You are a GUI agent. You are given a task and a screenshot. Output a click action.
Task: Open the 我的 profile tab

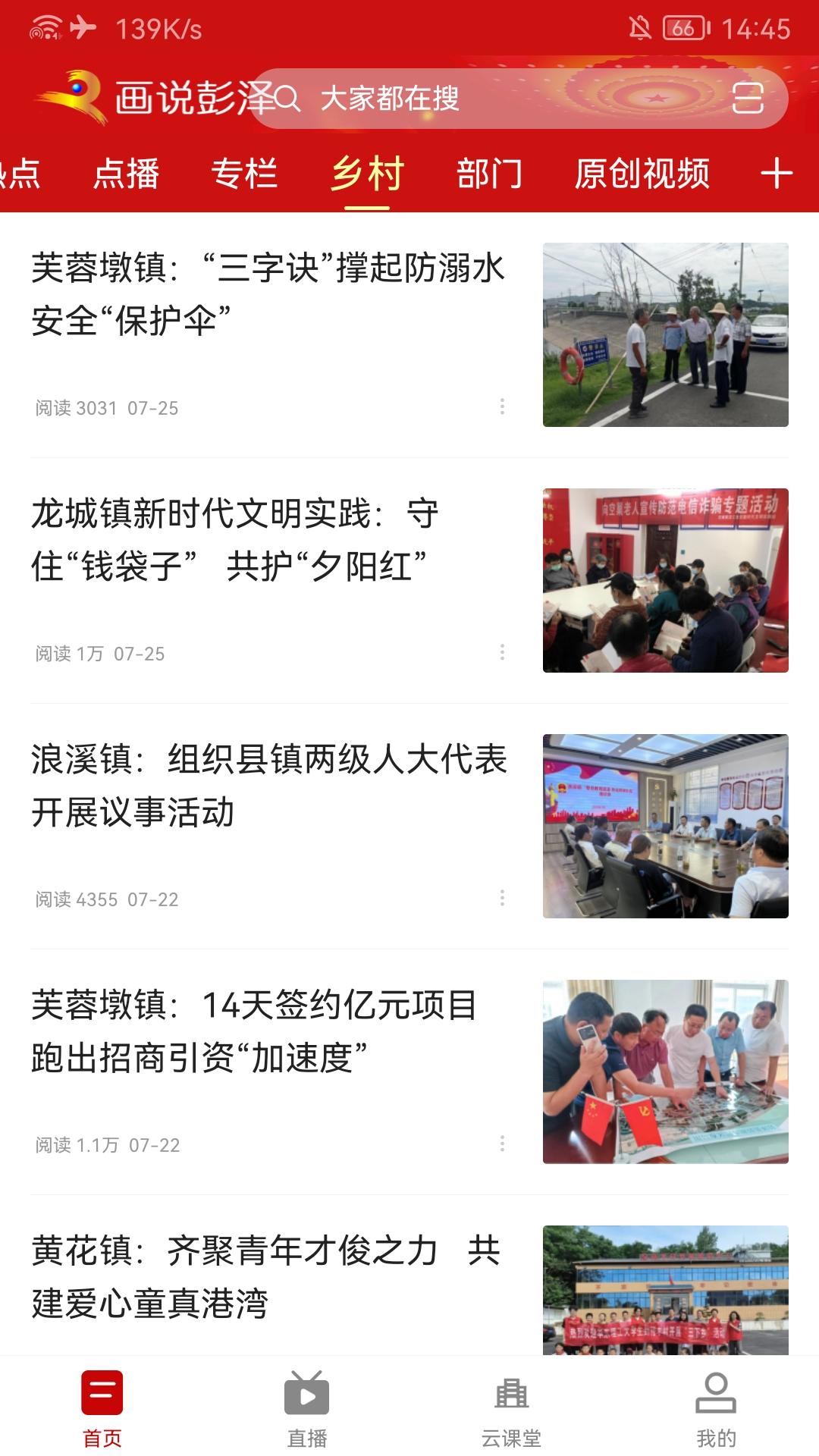[717, 1409]
